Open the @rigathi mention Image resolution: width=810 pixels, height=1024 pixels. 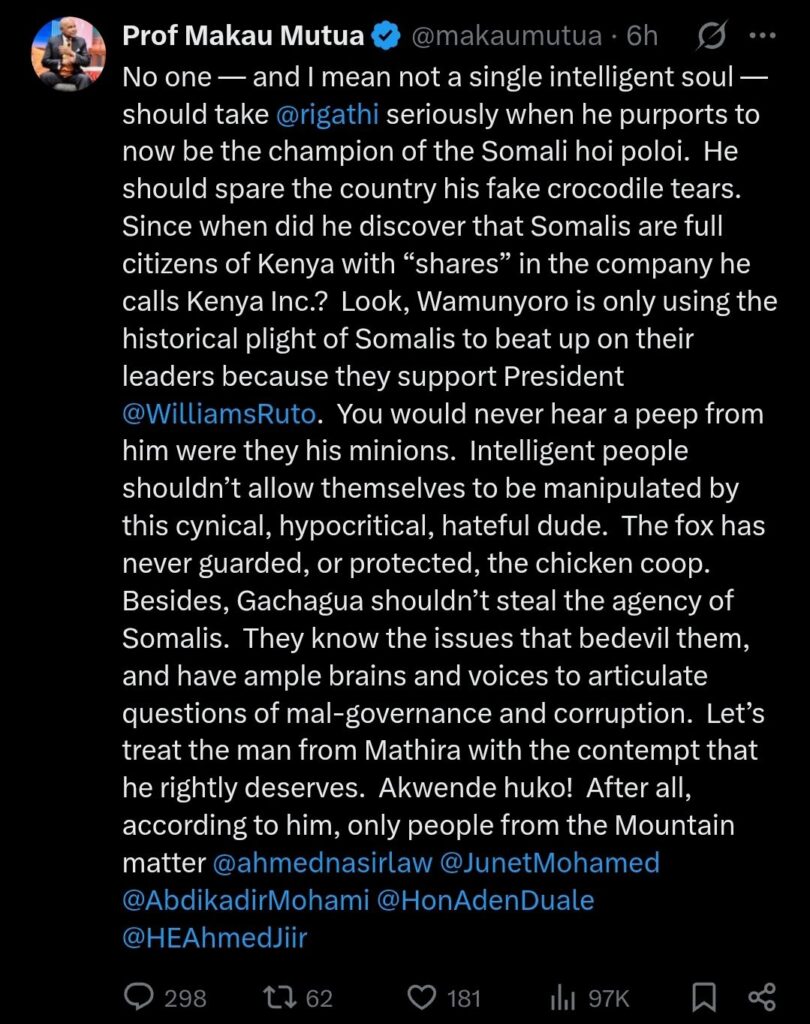tap(327, 114)
